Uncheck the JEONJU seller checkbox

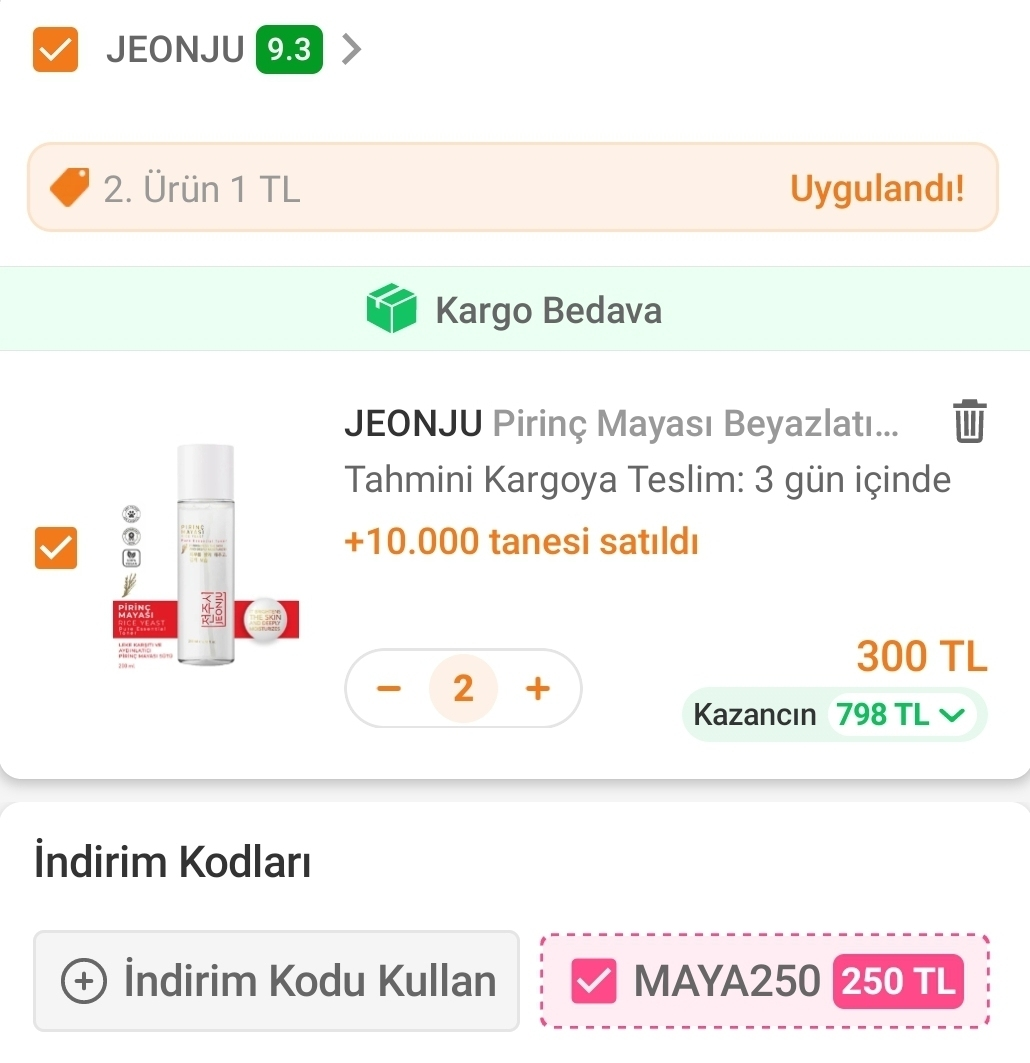[x=55, y=49]
